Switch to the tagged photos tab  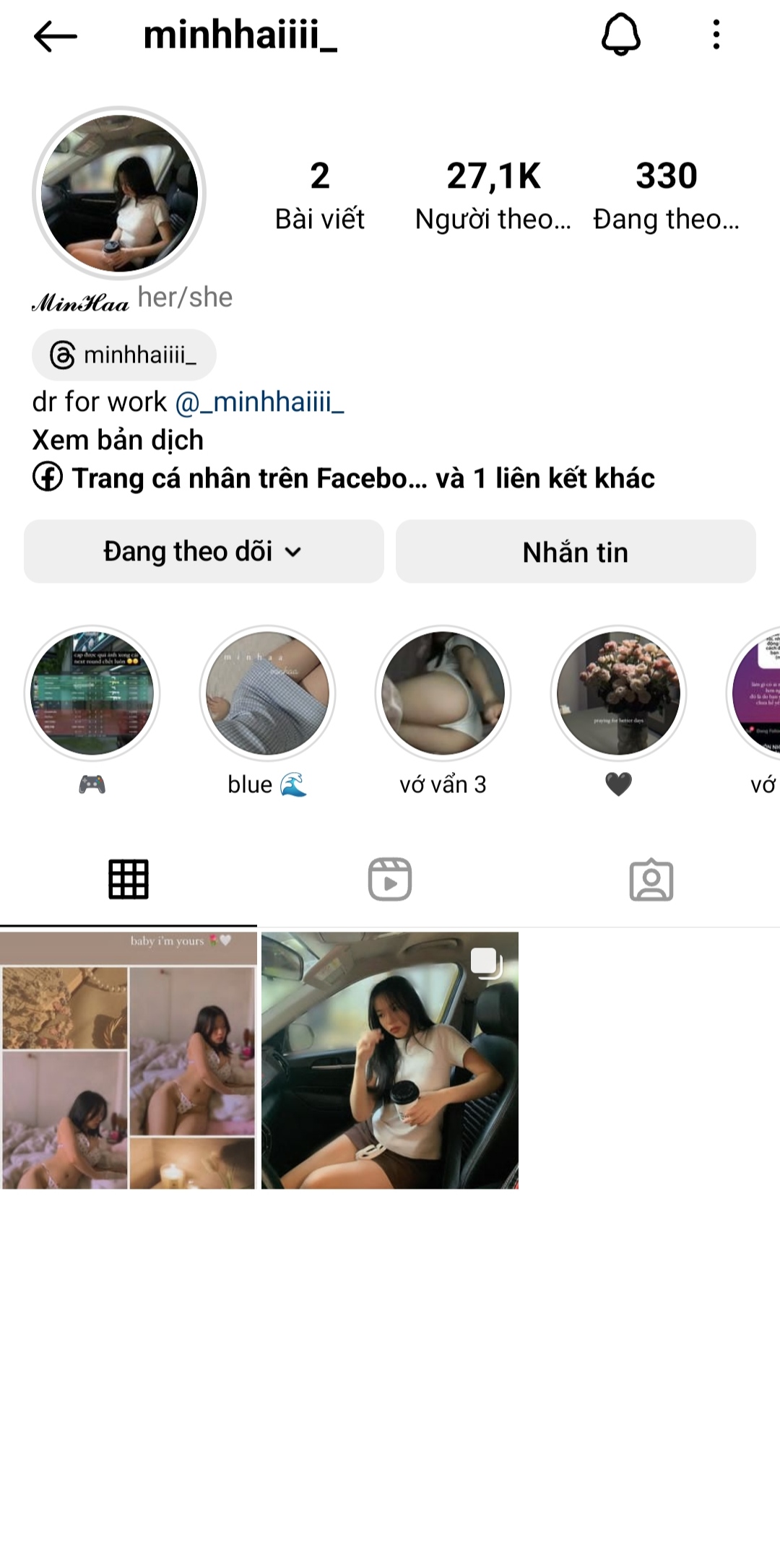pos(651,880)
